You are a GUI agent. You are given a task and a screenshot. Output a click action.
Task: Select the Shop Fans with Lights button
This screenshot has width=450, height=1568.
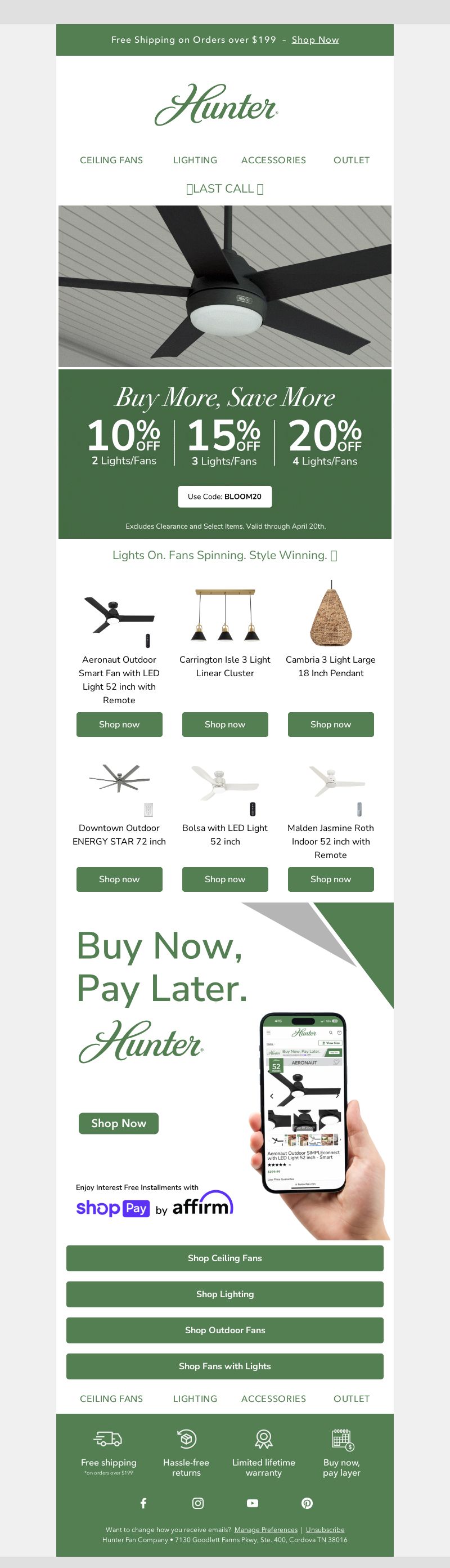225,1366
